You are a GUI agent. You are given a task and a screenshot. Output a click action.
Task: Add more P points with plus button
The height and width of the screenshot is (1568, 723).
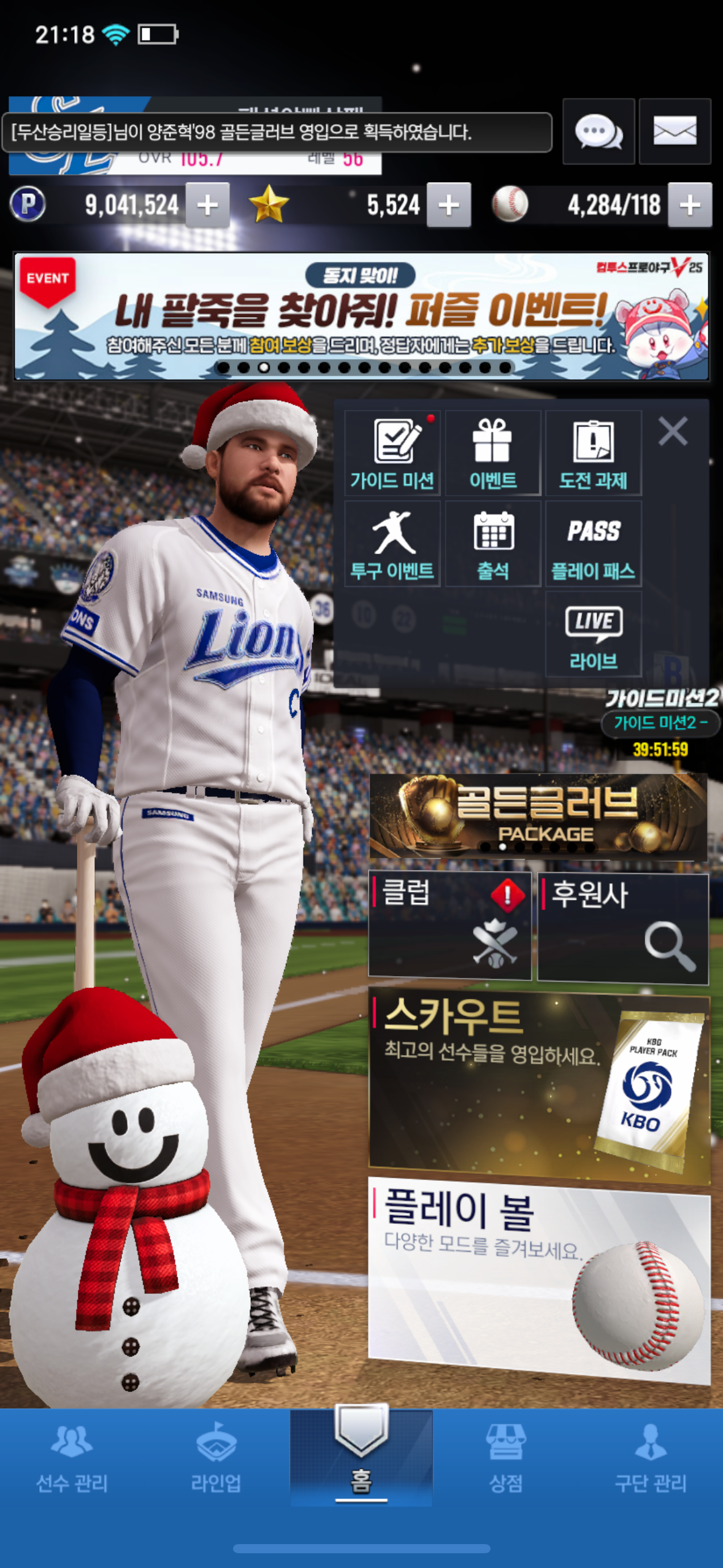[207, 205]
